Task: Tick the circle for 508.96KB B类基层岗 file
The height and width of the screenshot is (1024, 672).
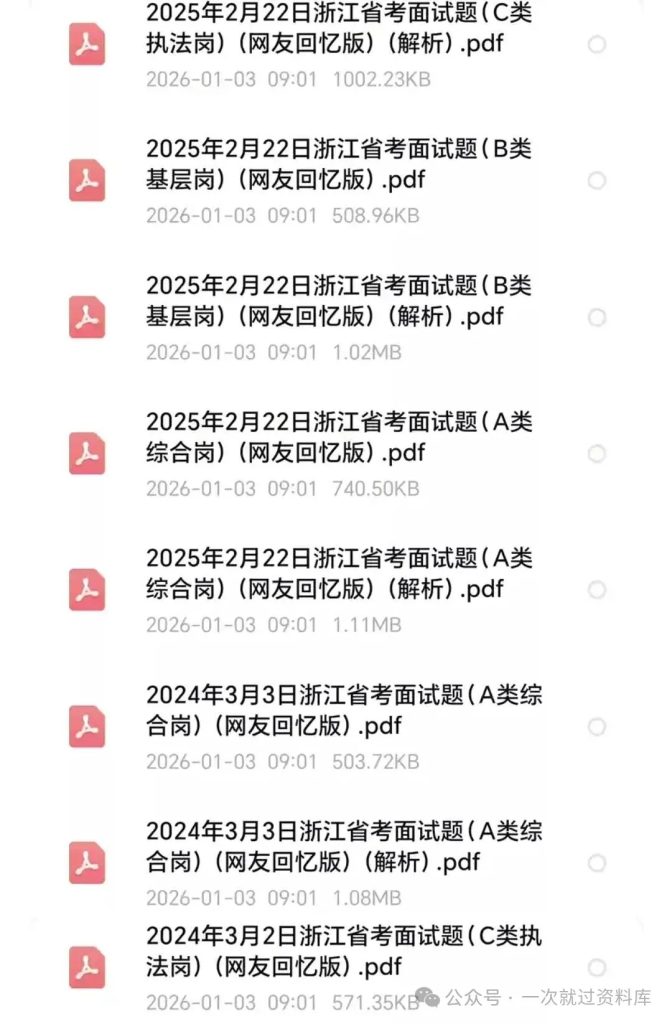Action: (x=597, y=181)
